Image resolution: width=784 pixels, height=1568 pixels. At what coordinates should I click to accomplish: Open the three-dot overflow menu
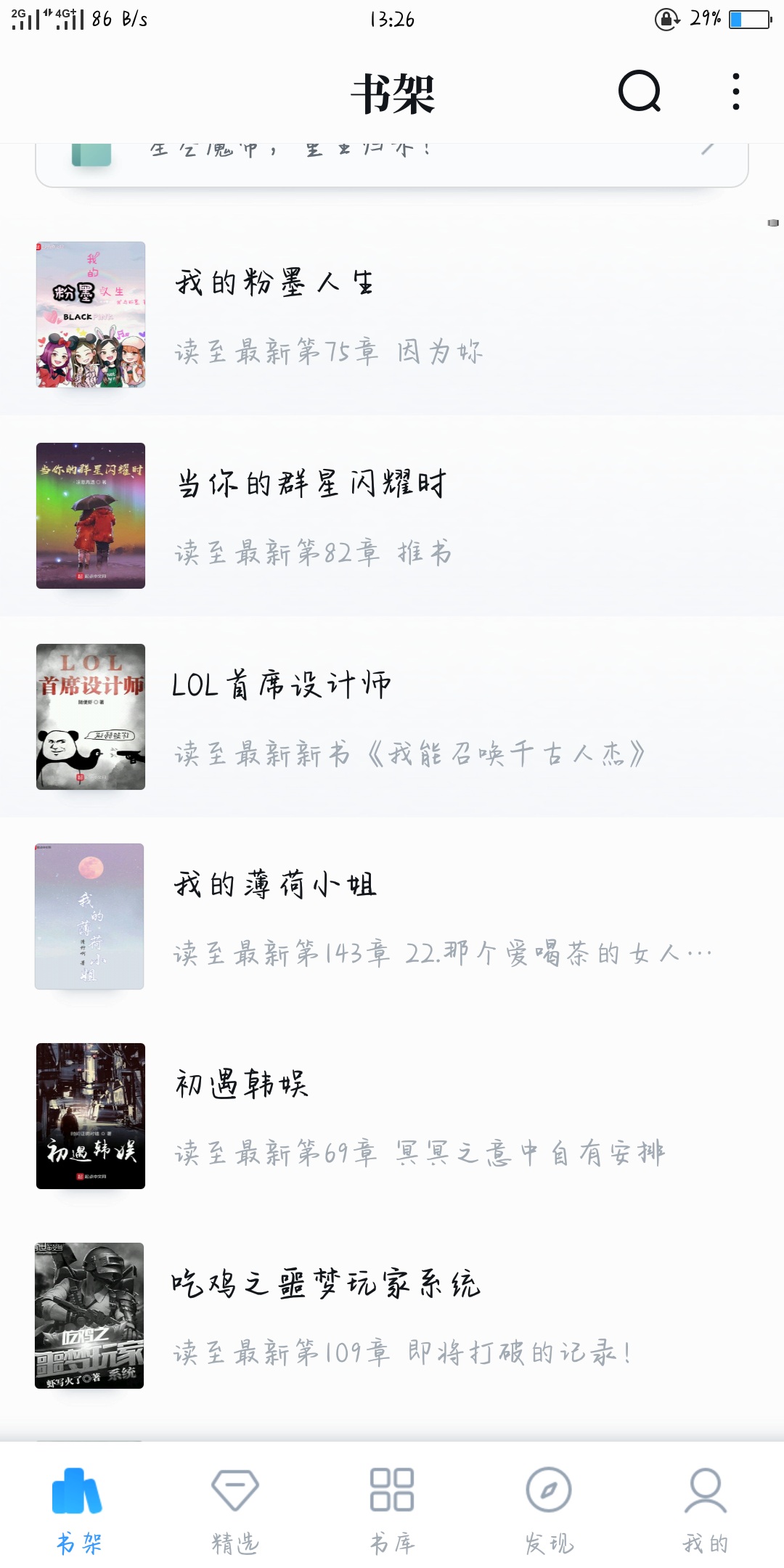(735, 91)
